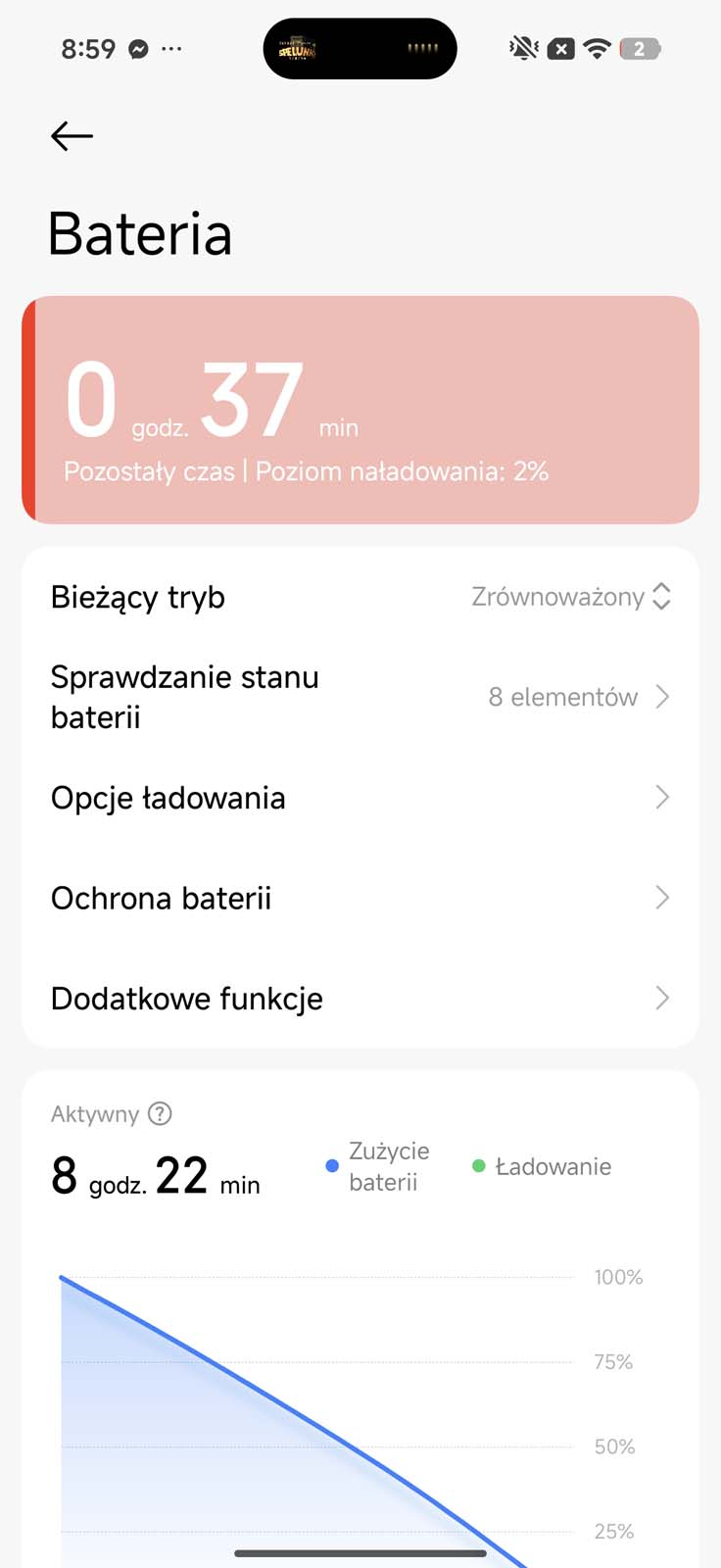Expand the Dodatkowe funkcje chevron
This screenshot has width=721, height=1568.
point(662,998)
